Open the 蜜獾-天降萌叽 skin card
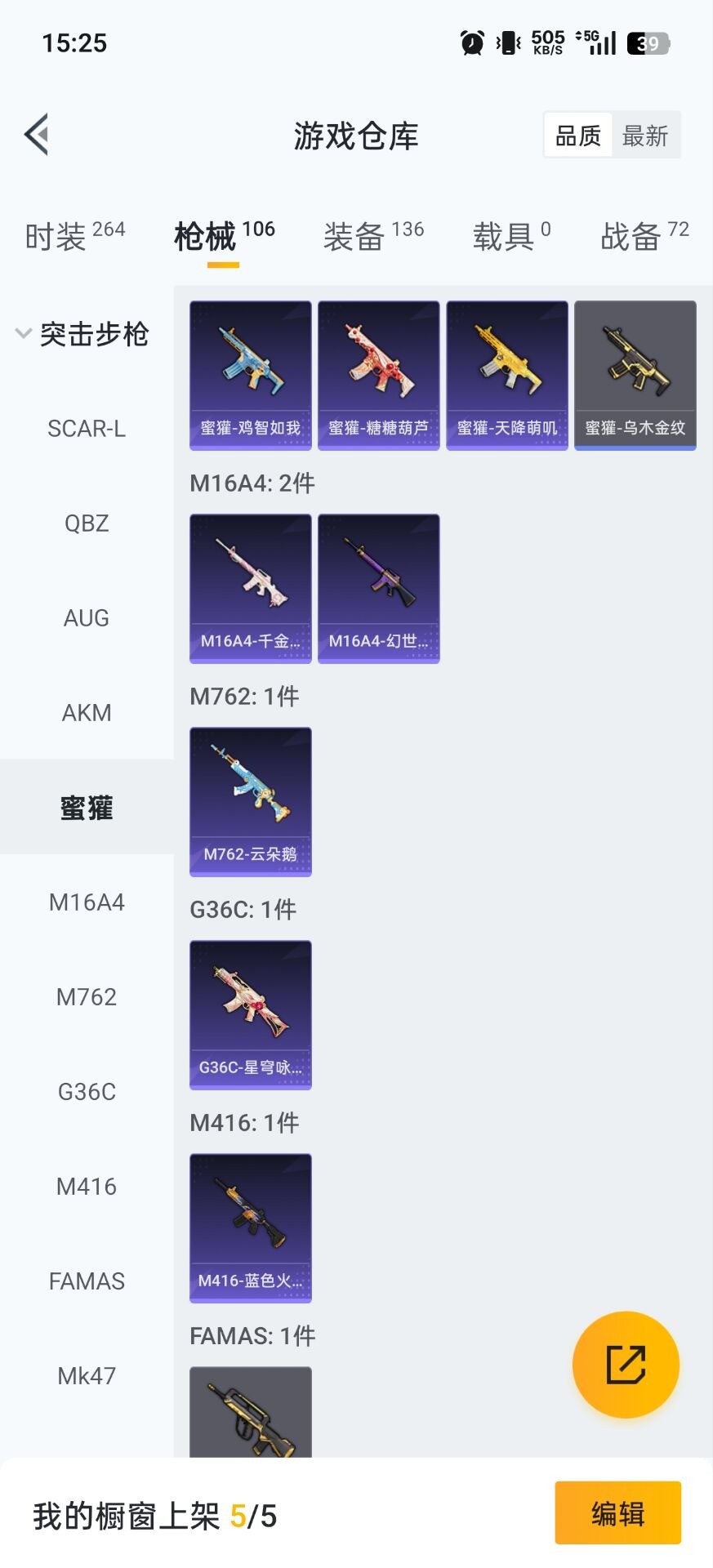The width and height of the screenshot is (713, 1568). pyautogui.click(x=506, y=374)
